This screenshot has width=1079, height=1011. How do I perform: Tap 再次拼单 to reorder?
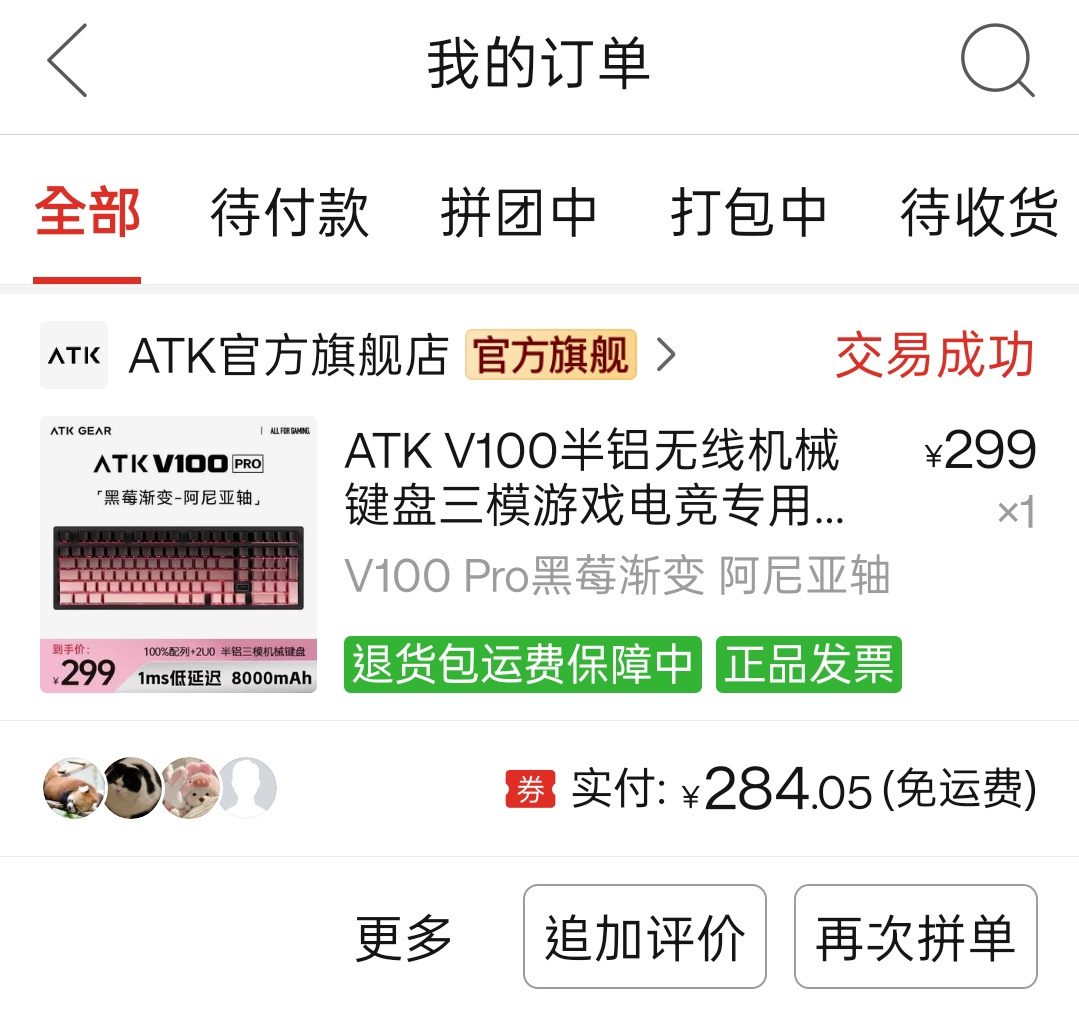(915, 937)
